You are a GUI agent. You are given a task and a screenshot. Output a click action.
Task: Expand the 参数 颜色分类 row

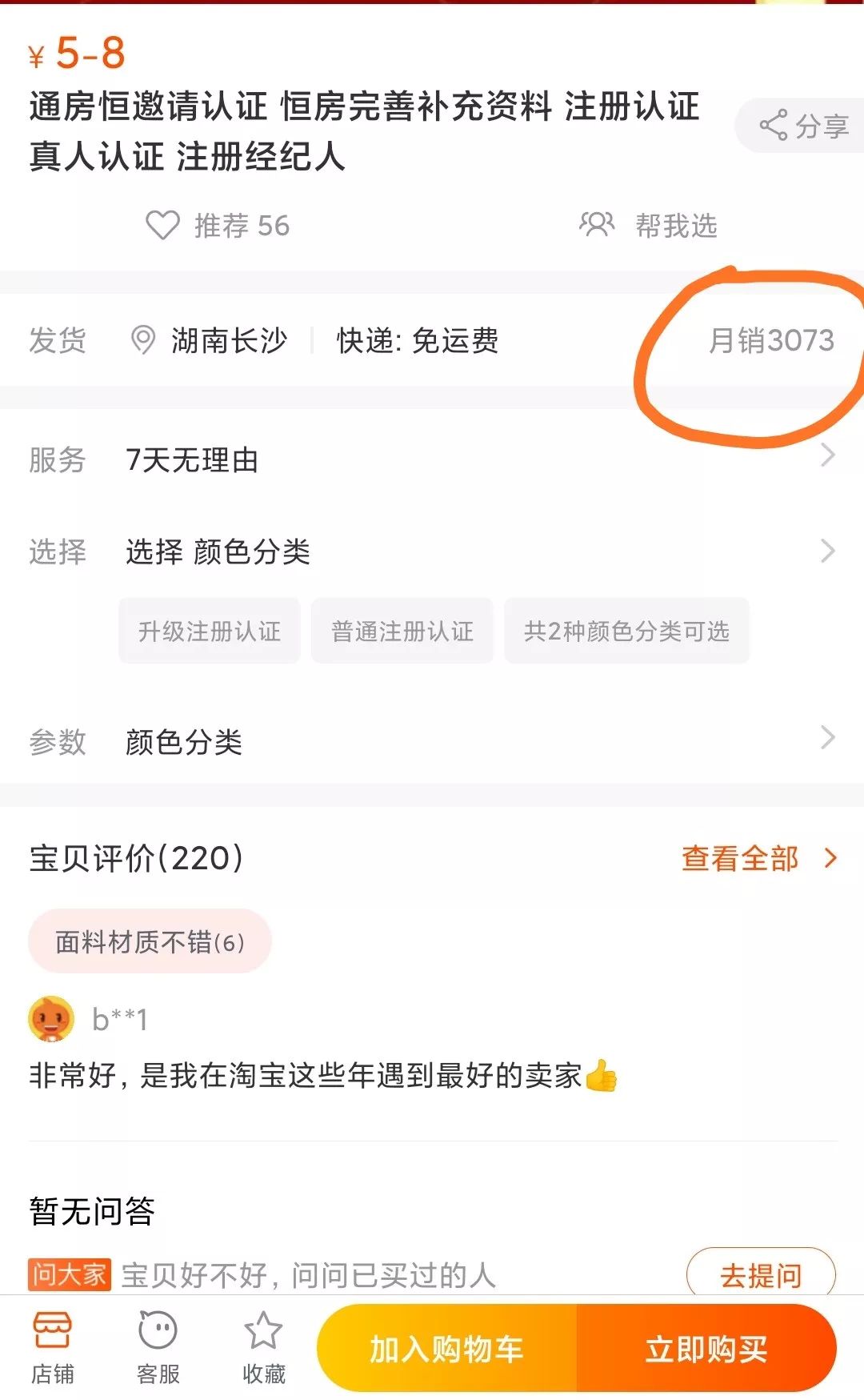pos(432,741)
